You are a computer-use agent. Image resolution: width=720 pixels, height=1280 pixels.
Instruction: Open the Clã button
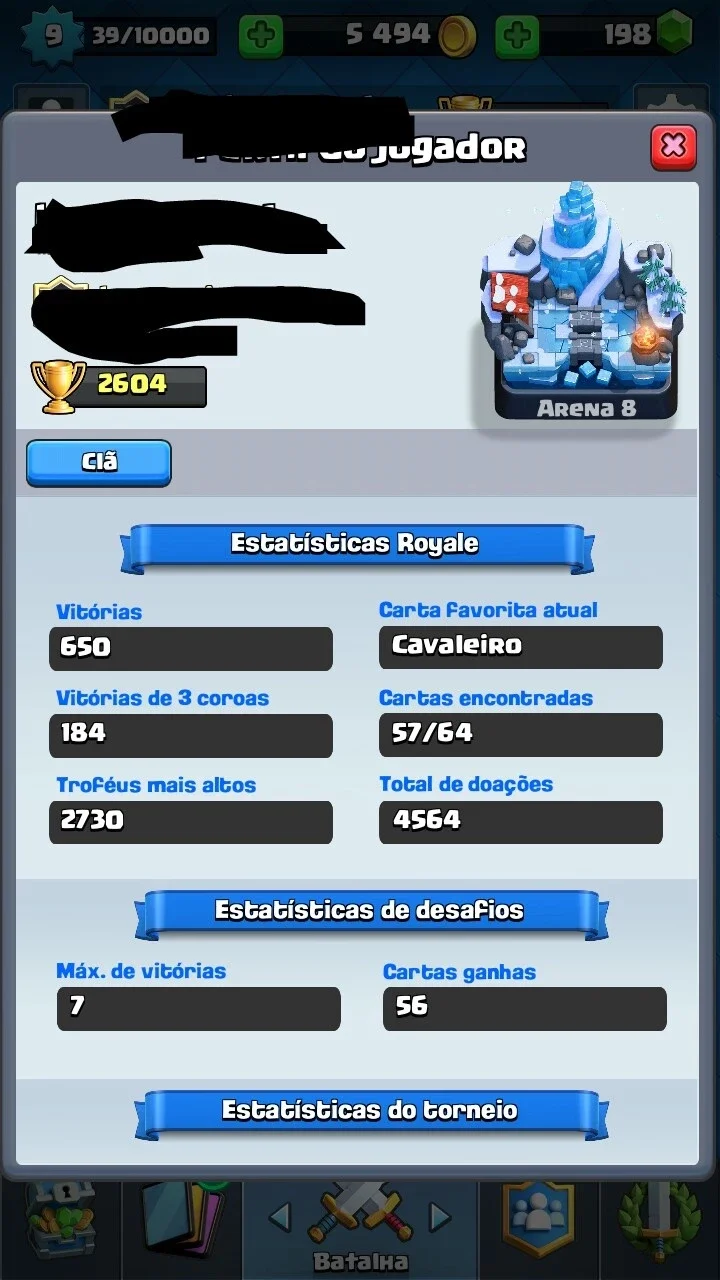coord(98,463)
